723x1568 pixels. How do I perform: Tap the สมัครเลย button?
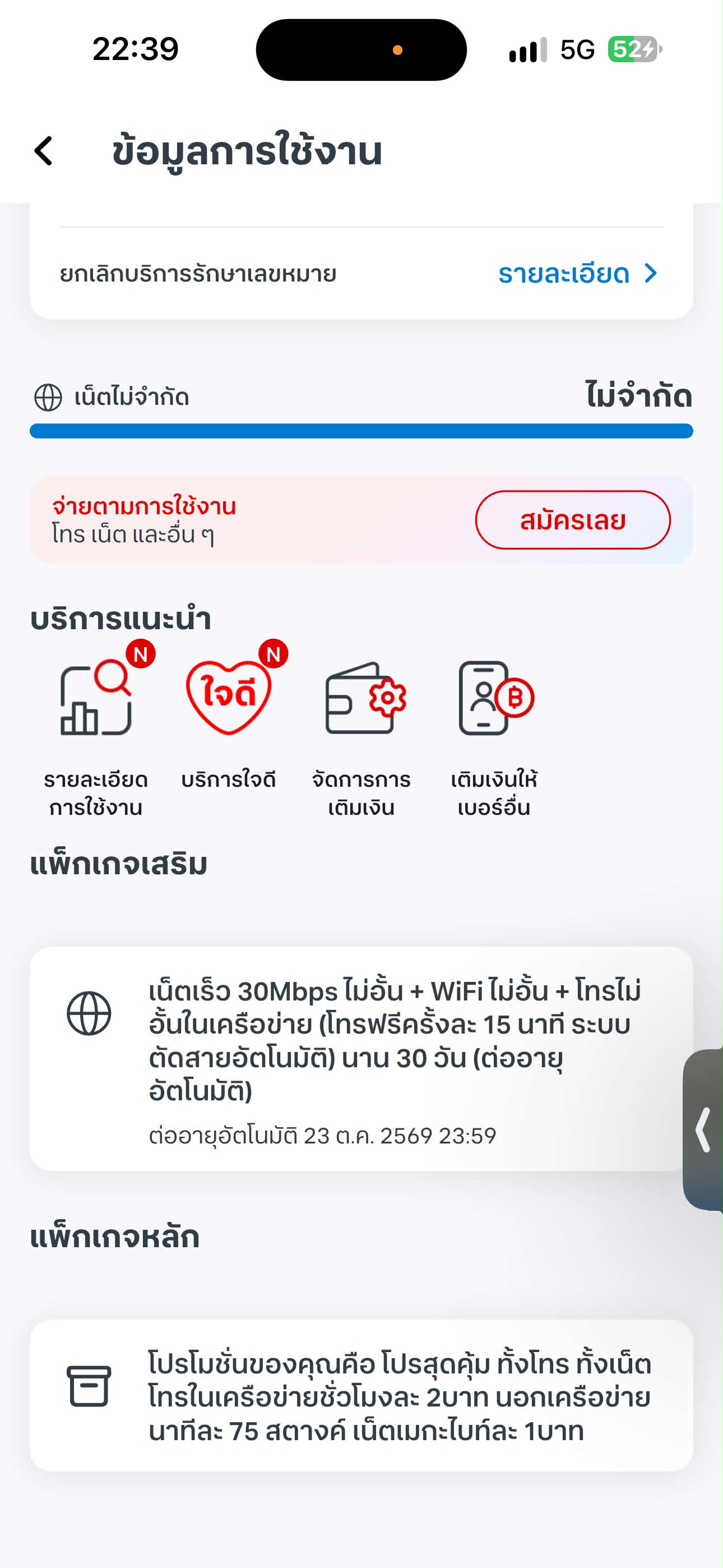pos(572,520)
